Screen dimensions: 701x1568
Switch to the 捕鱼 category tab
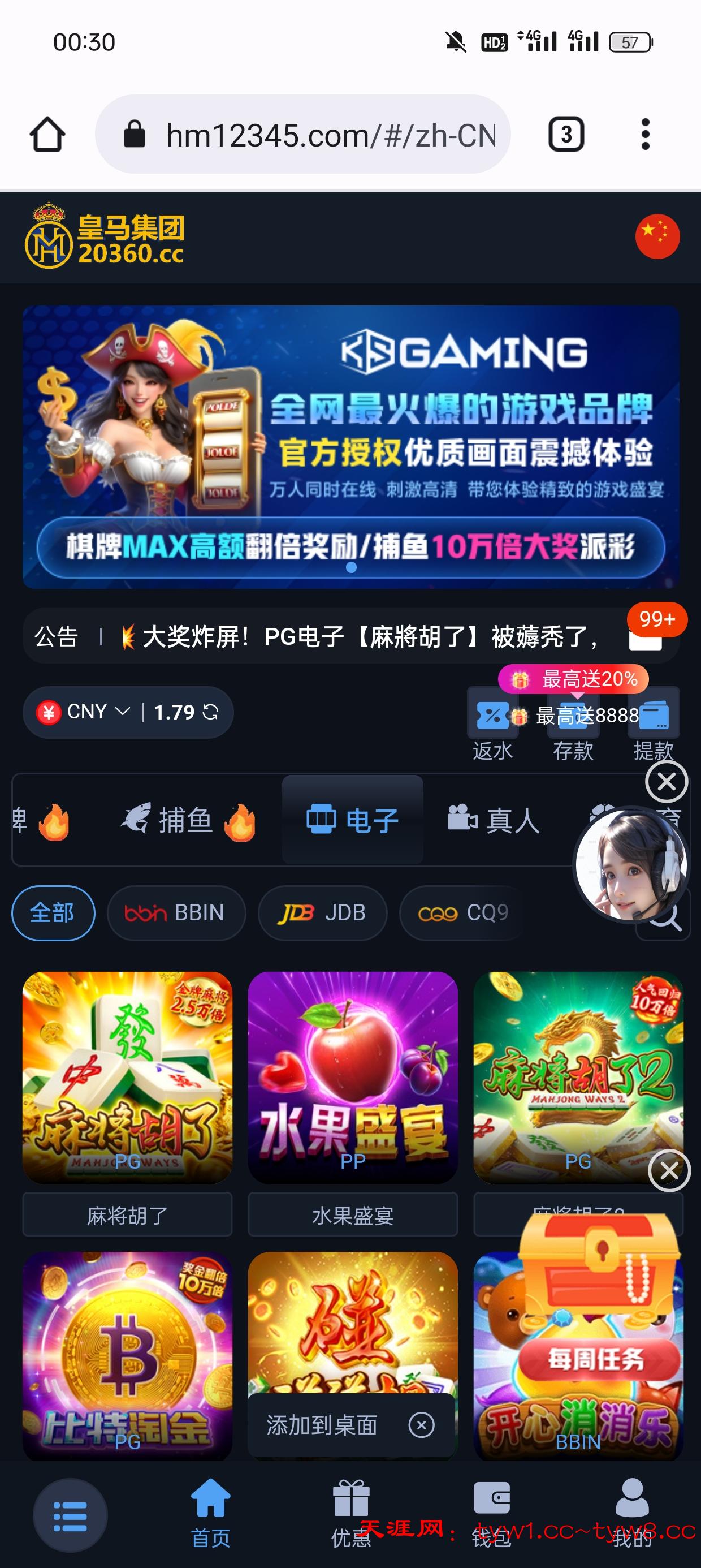tap(188, 821)
